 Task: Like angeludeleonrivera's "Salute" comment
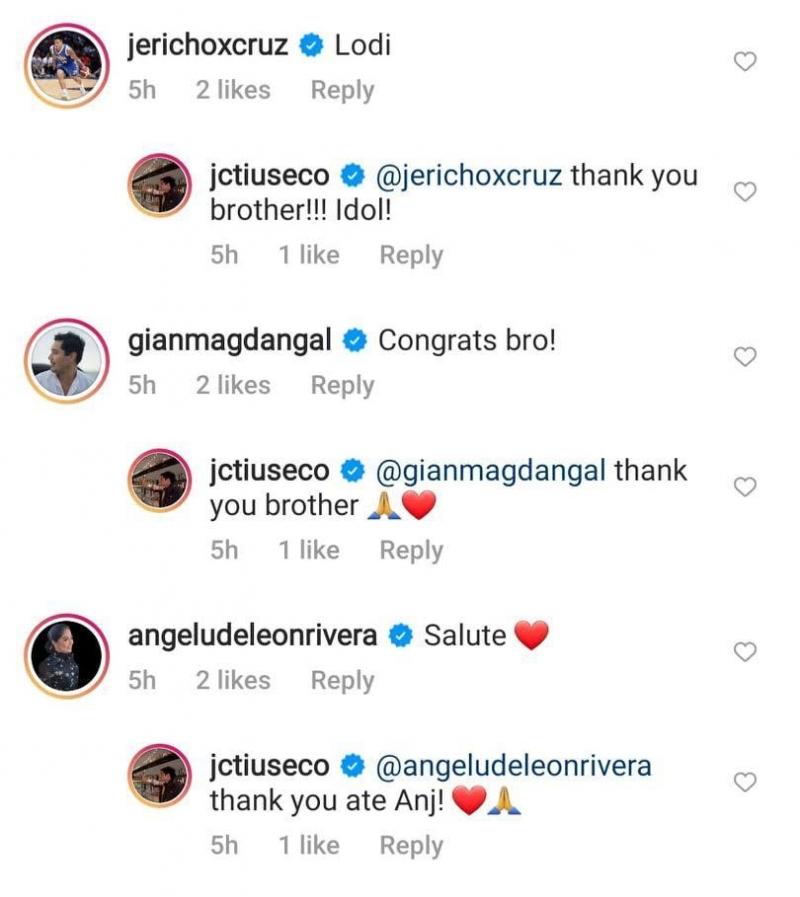point(745,652)
